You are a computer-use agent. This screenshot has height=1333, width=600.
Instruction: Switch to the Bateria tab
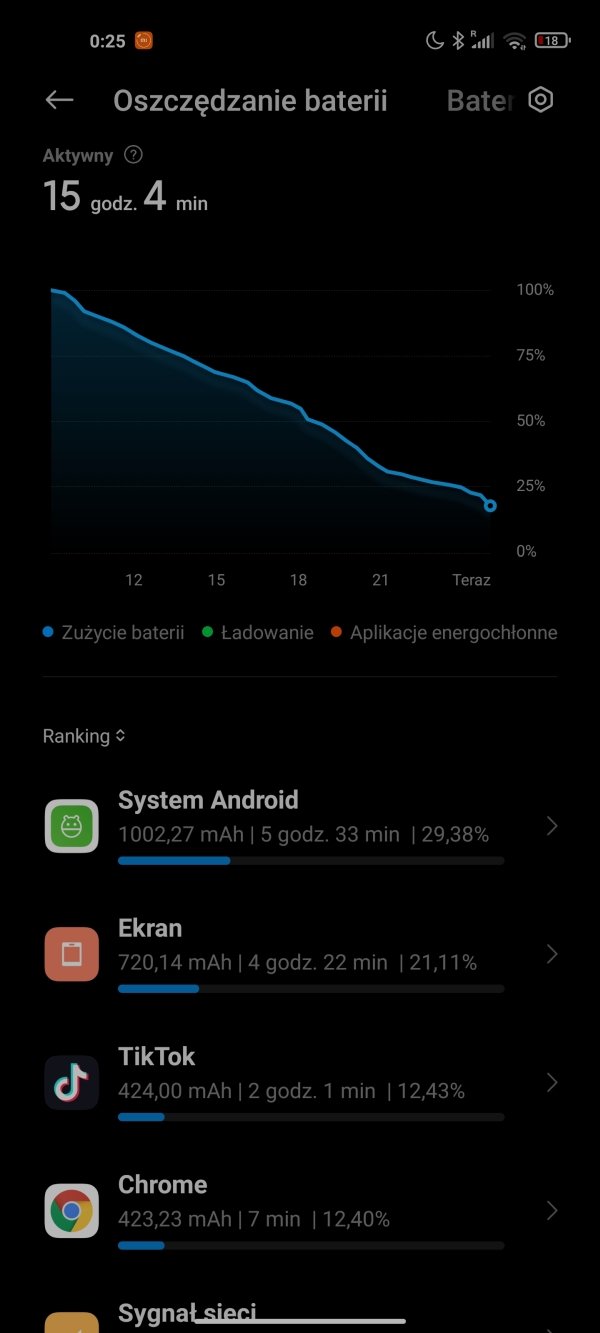[x=480, y=101]
